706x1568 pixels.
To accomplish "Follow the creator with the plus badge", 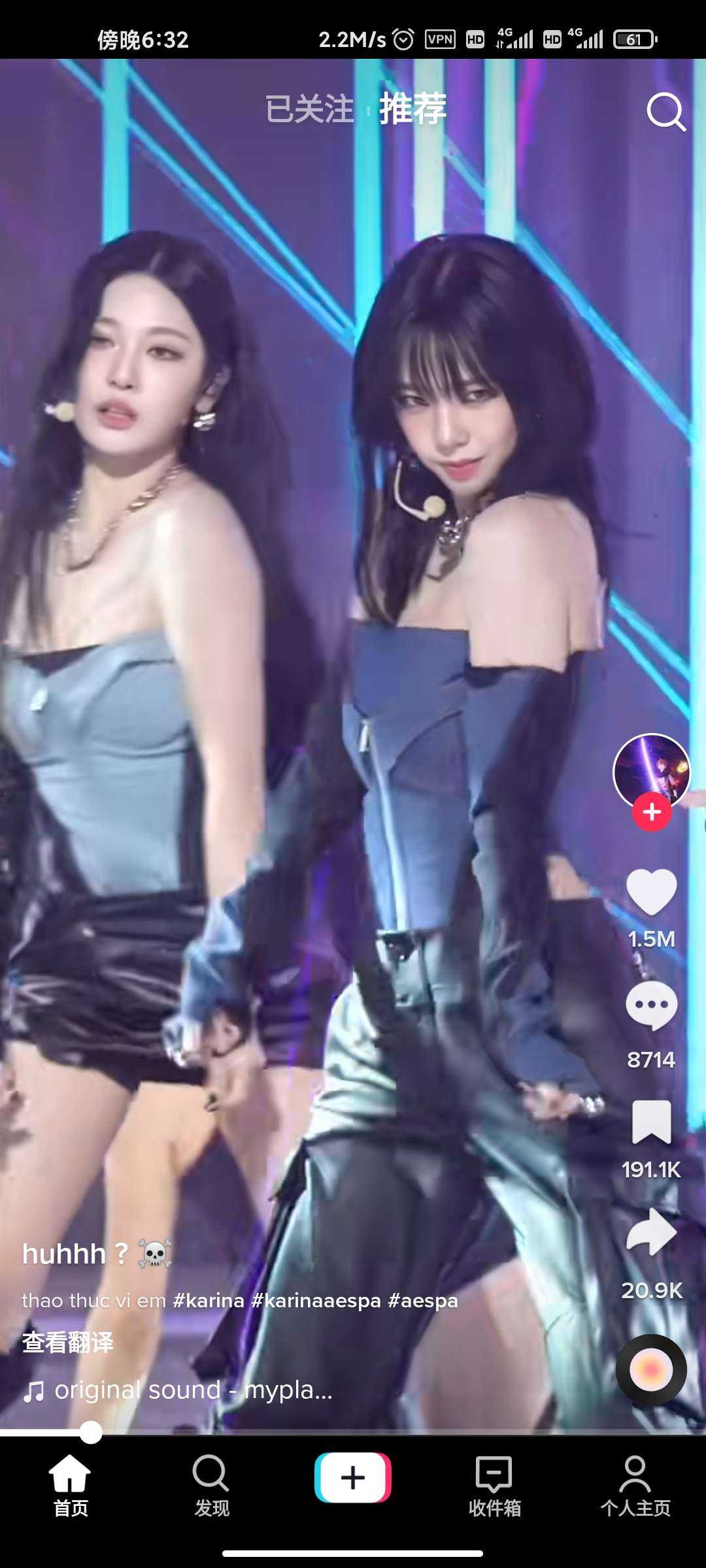I will (x=652, y=812).
